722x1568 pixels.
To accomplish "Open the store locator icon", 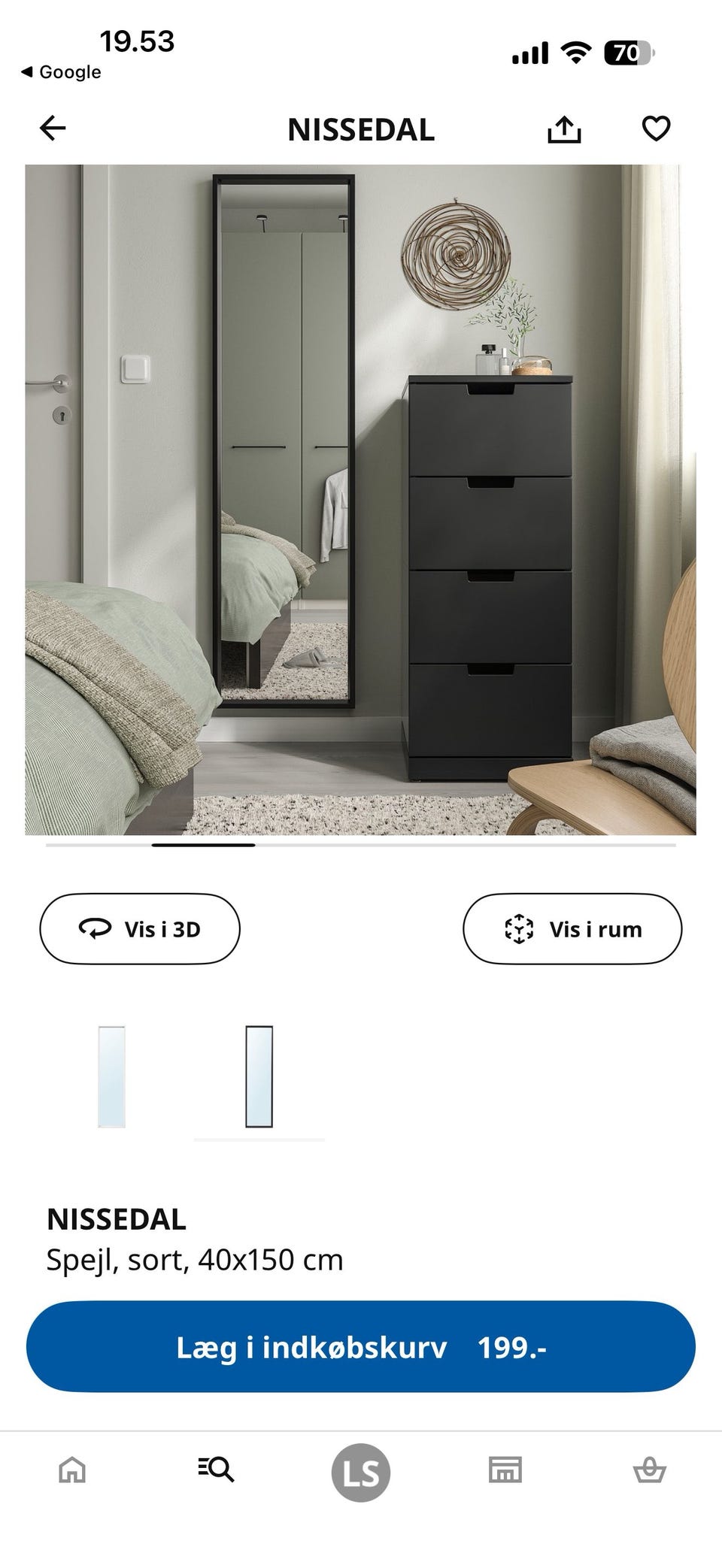I will [505, 1471].
